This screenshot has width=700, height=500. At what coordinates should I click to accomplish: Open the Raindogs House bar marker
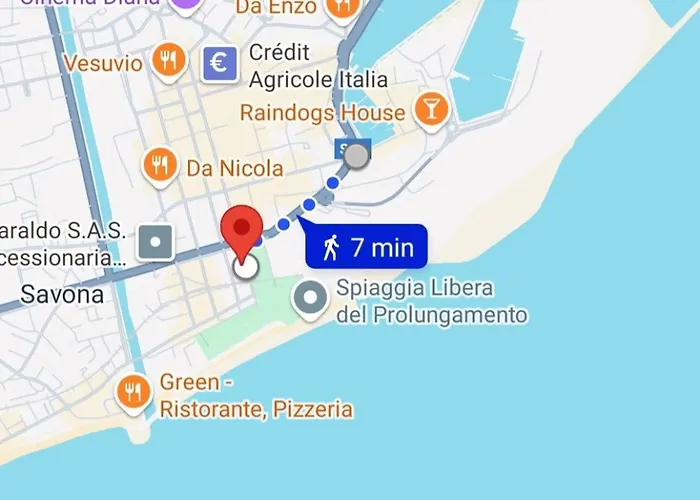coord(432,112)
